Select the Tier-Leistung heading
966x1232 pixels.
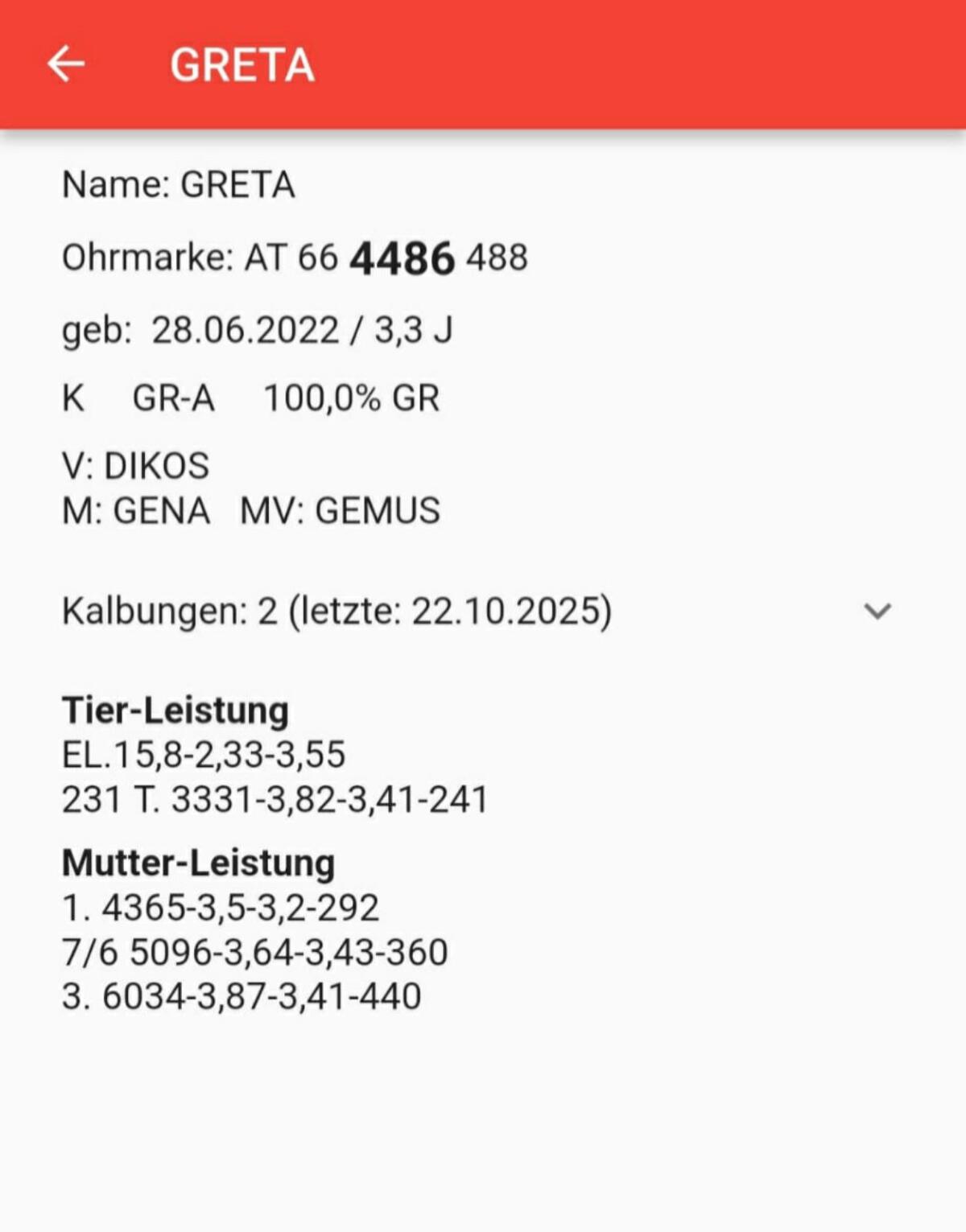[x=175, y=710]
